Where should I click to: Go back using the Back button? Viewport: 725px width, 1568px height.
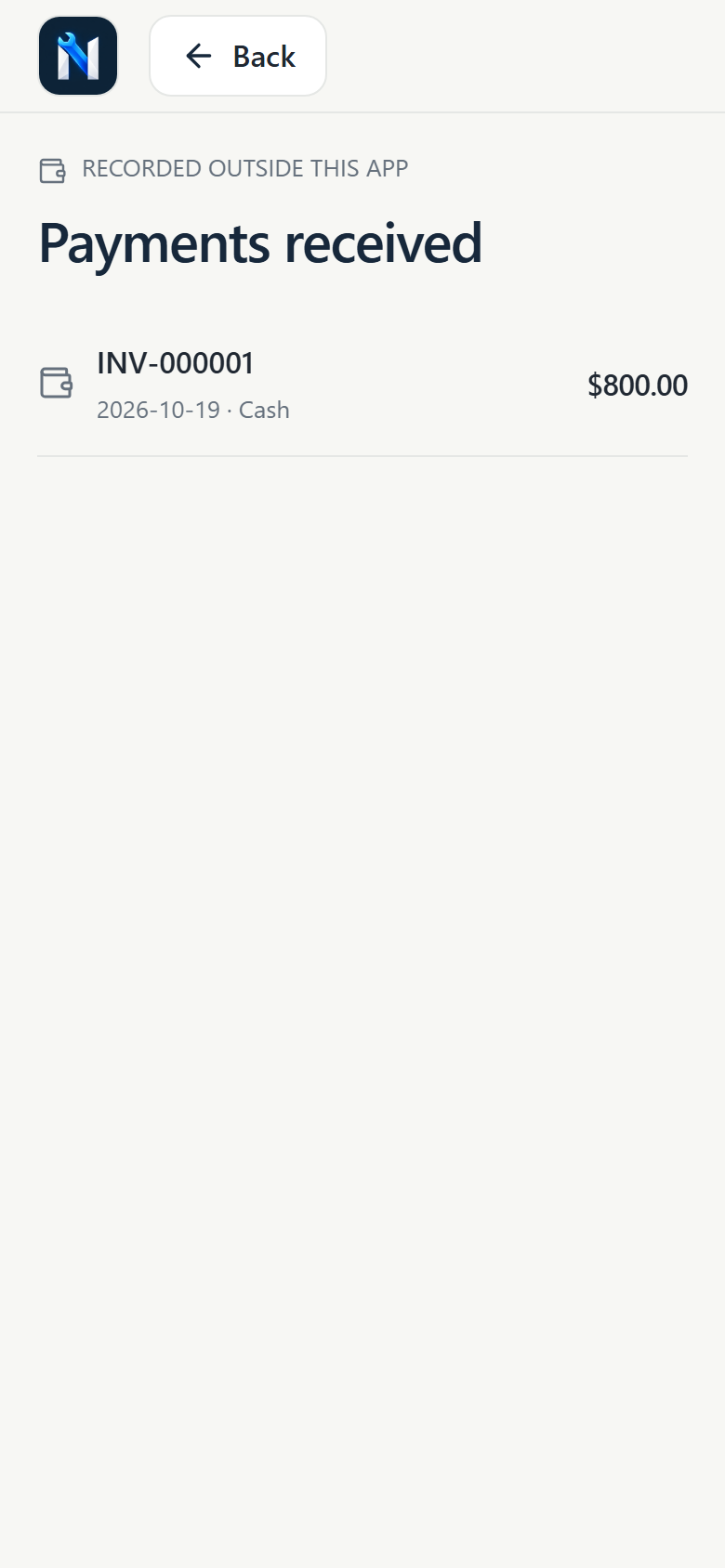click(x=238, y=56)
